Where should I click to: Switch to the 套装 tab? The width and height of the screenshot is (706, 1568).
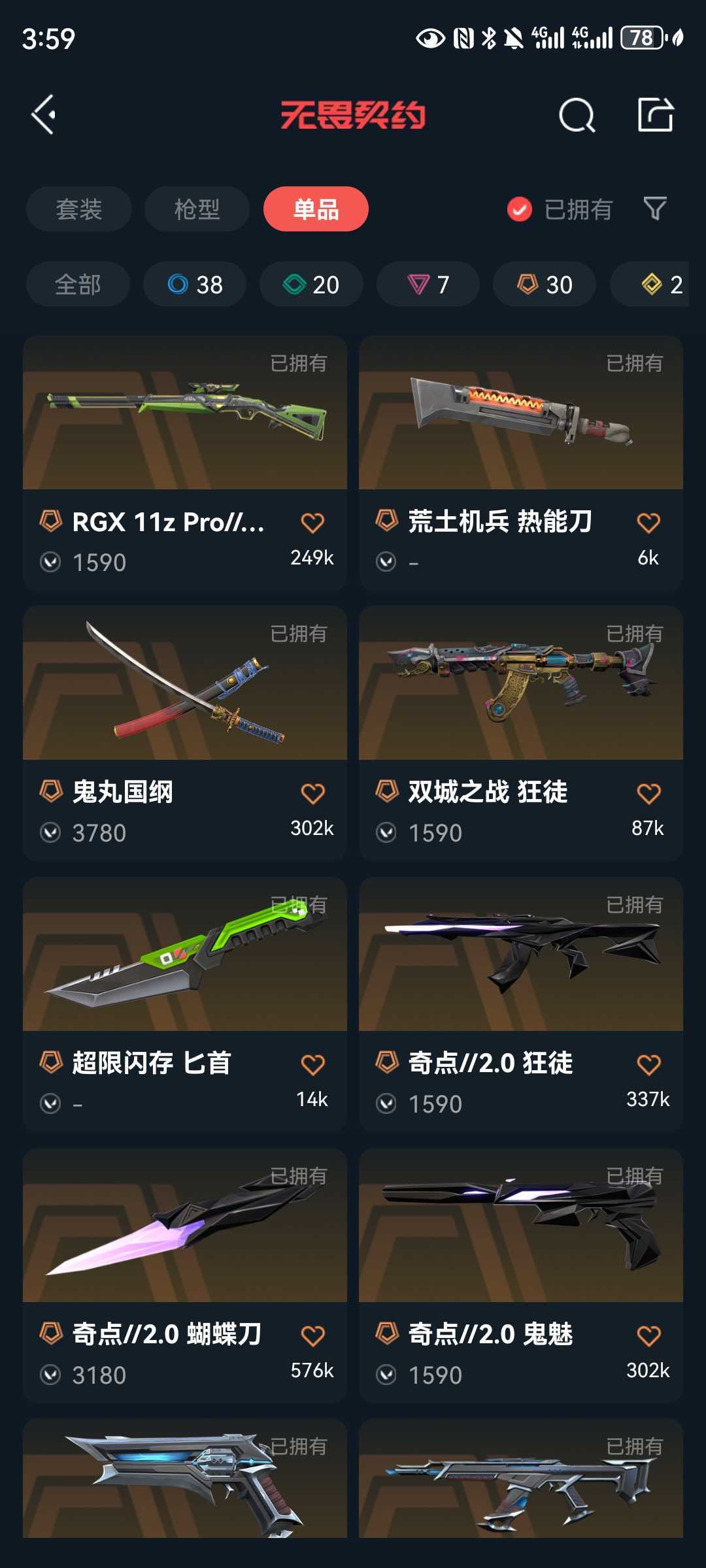pos(78,209)
